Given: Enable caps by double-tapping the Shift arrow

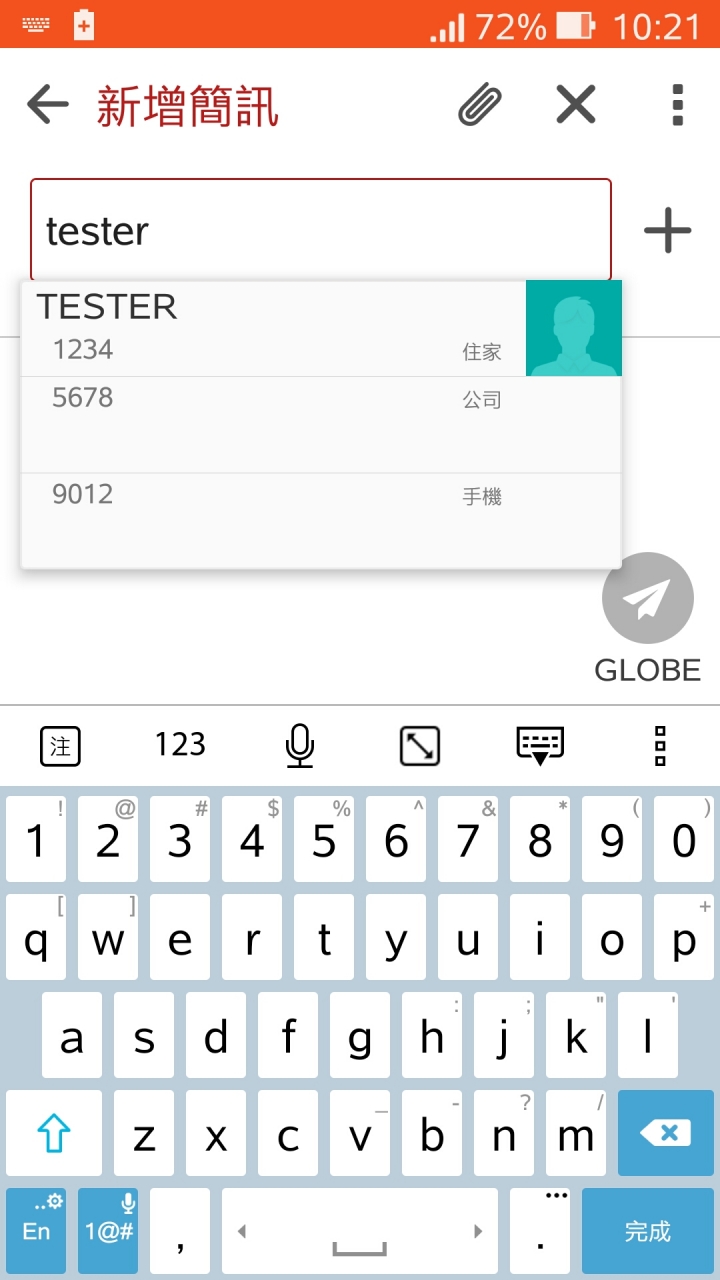Looking at the screenshot, I should (x=53, y=1133).
